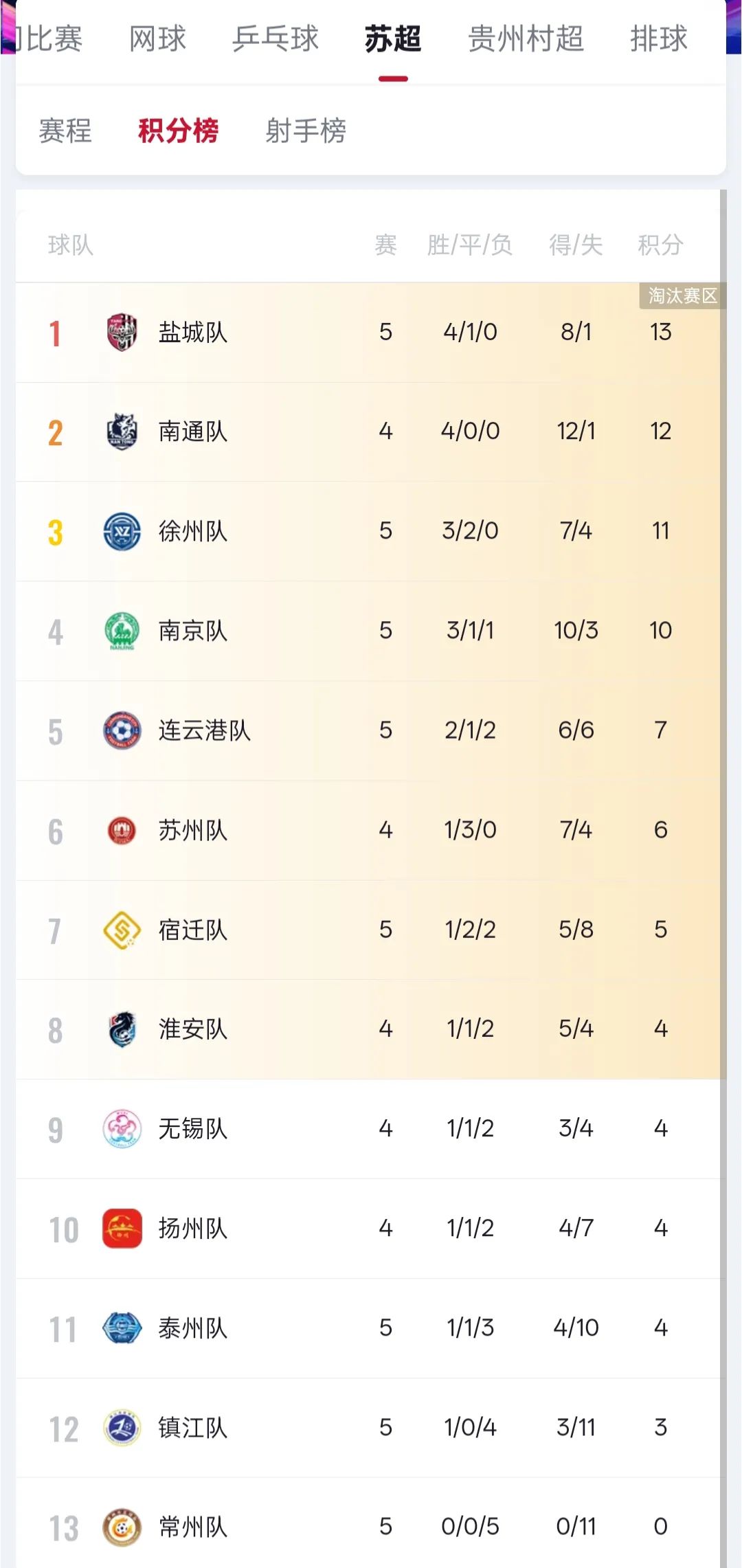View the 苏州队 team row
Screen dimensions: 742x1568
tap(371, 830)
